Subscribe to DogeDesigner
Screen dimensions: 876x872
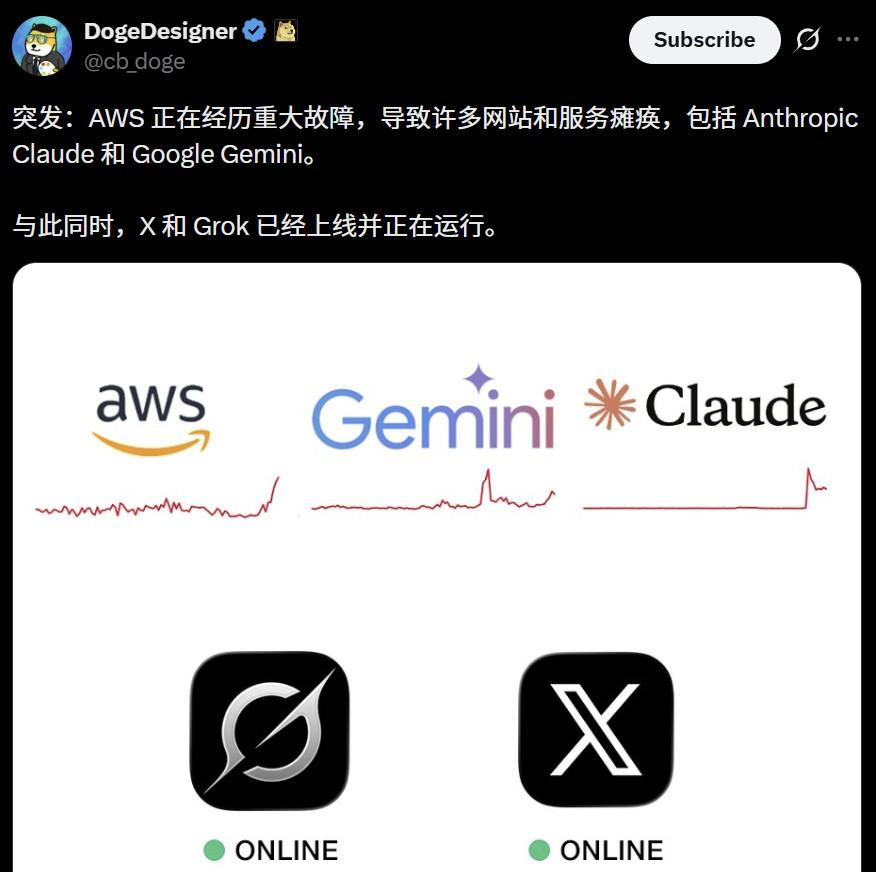pyautogui.click(x=704, y=40)
